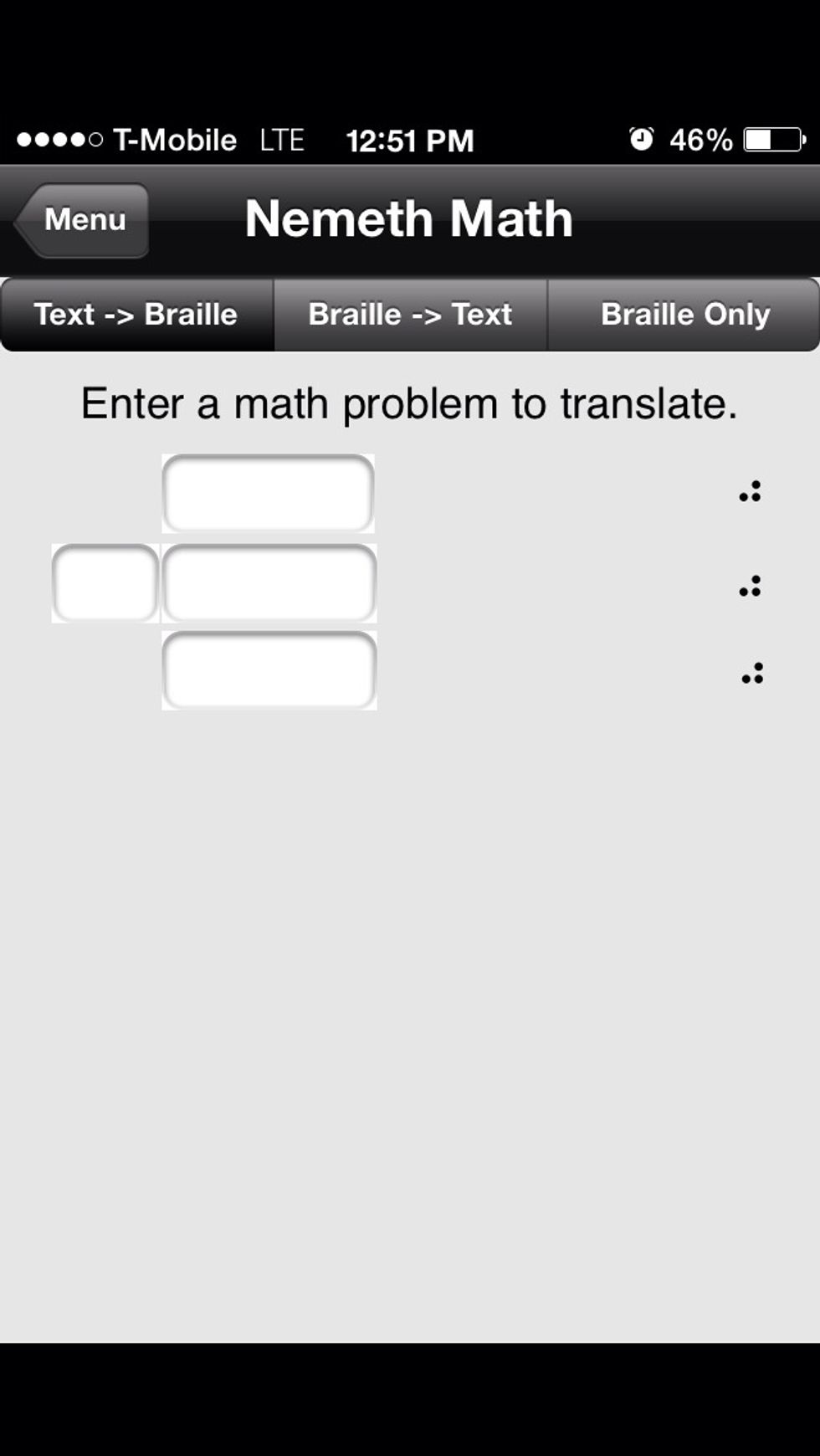This screenshot has width=820, height=1456.
Task: Click the Nemeth Math title
Action: [x=409, y=218]
